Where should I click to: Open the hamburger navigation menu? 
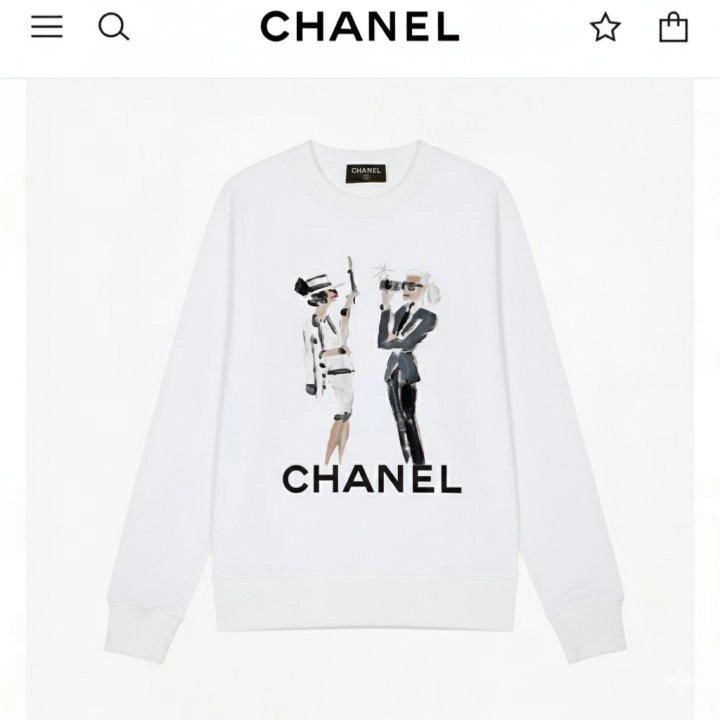click(47, 27)
